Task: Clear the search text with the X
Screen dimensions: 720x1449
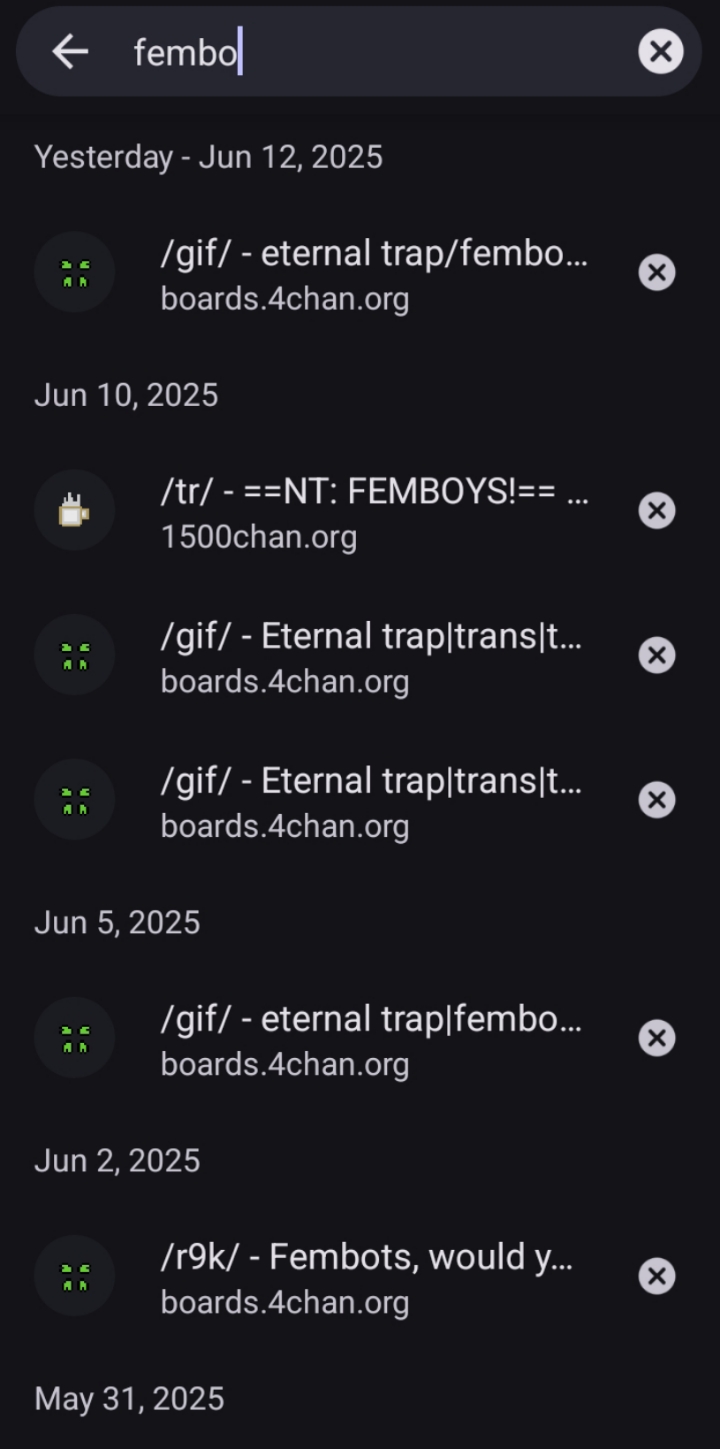Action: pos(660,52)
